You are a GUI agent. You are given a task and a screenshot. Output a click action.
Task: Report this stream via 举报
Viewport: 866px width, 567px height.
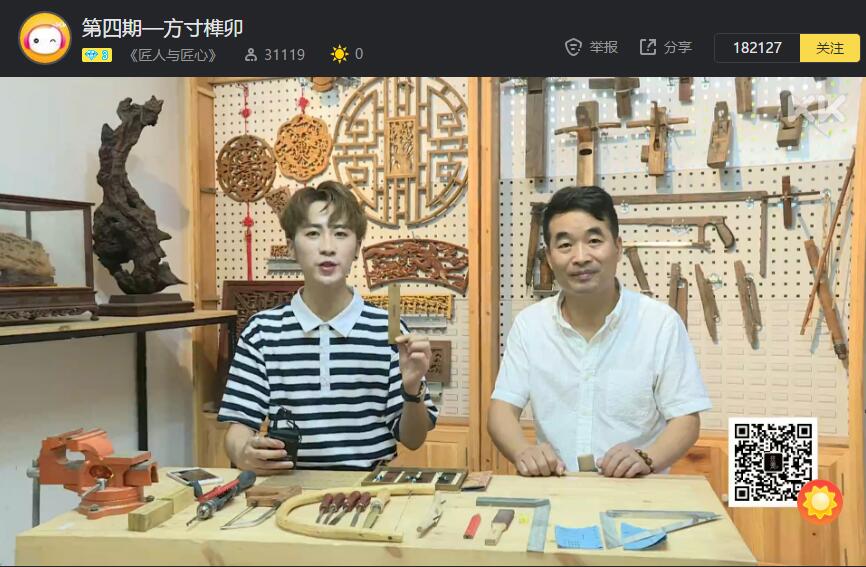click(591, 47)
